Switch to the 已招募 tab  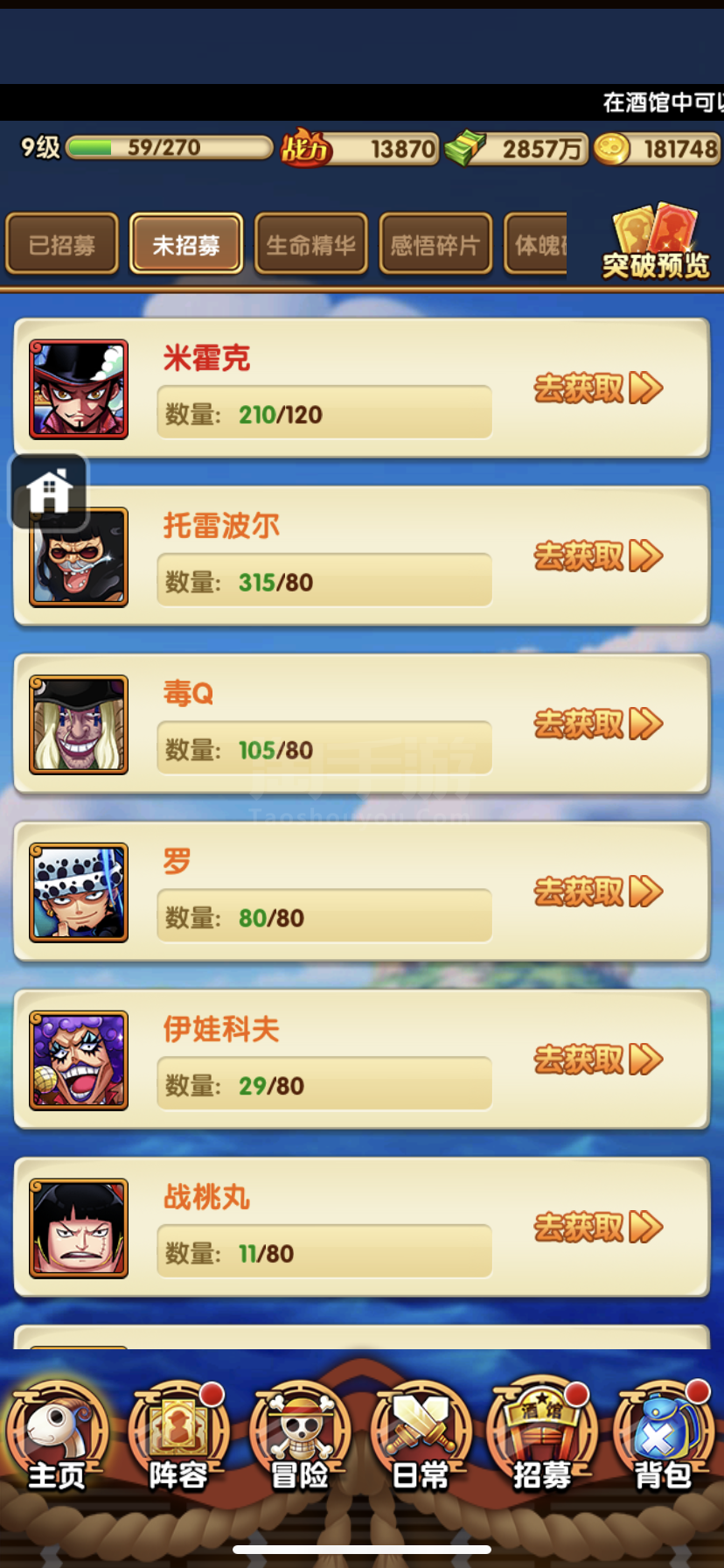(62, 244)
